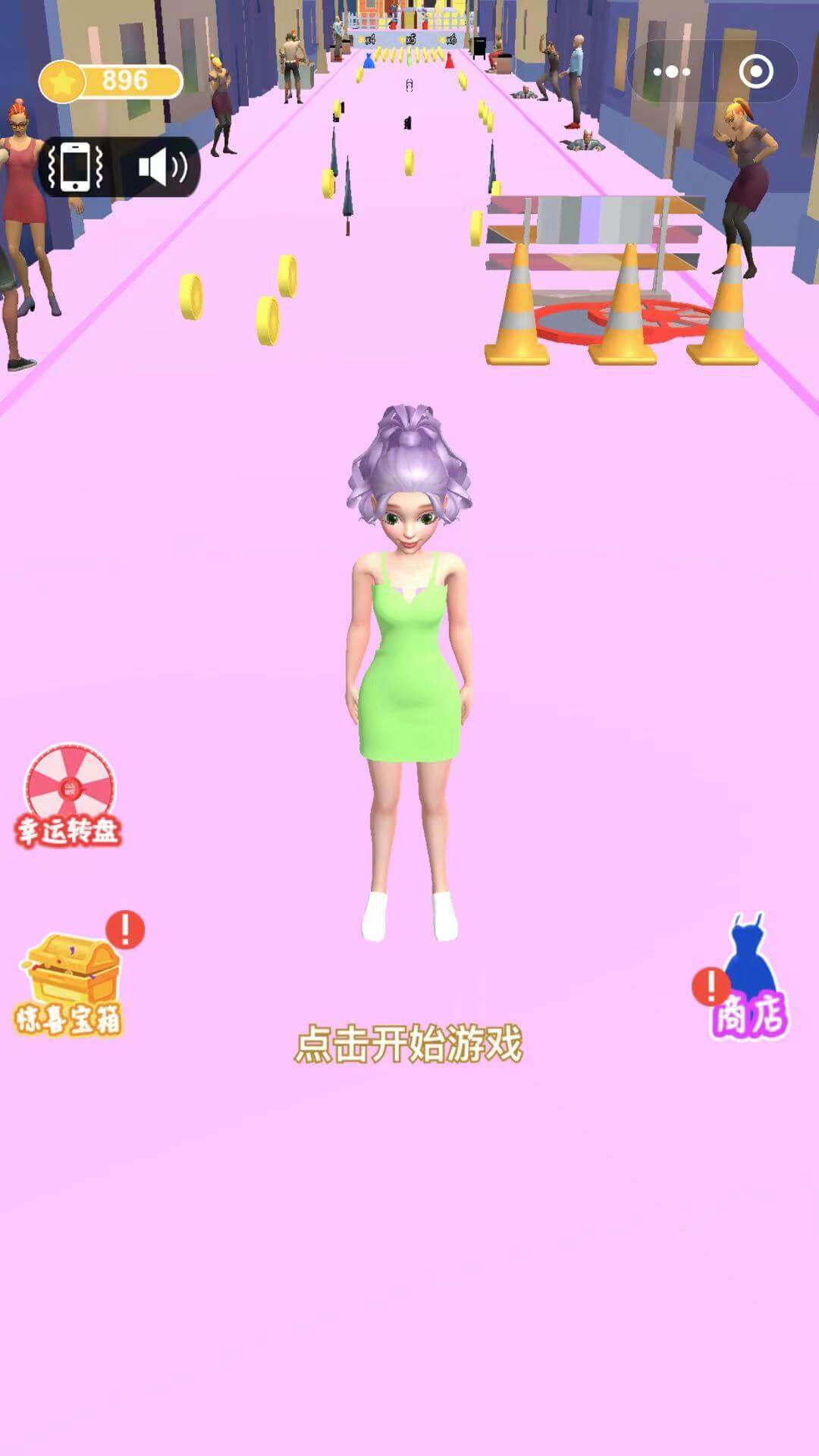The width and height of the screenshot is (819, 1456).
Task: Open the lucky wheel (幸运转盘)
Action: tap(69, 796)
